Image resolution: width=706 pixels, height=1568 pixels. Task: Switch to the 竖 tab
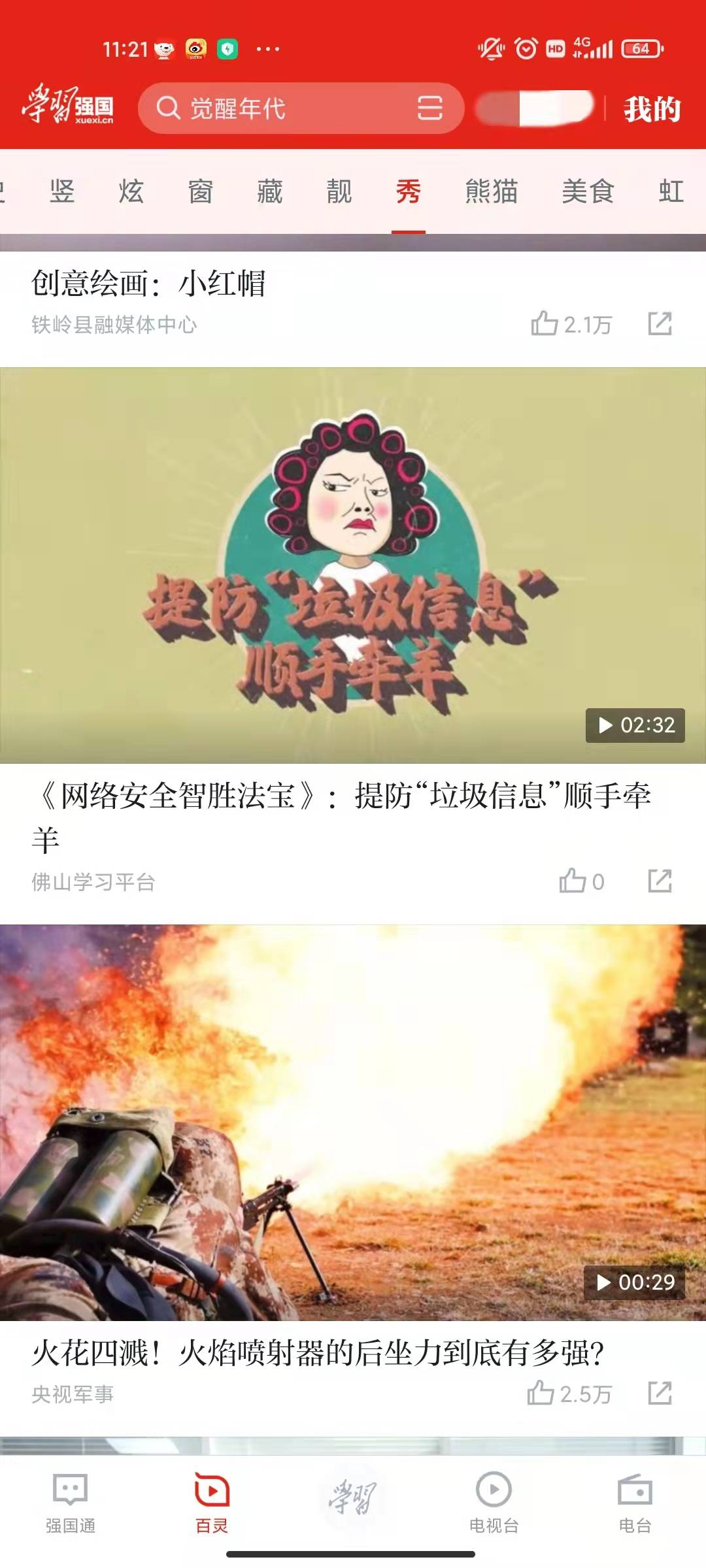point(62,191)
